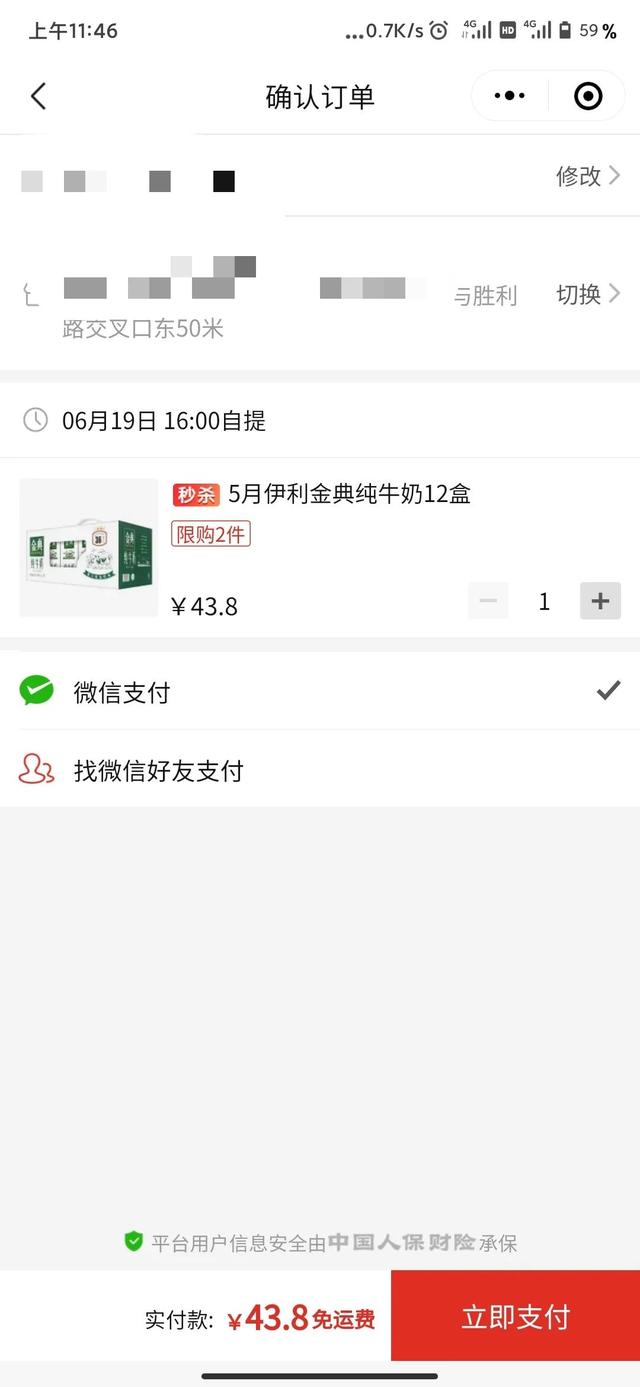Choose 找微信好友支付 payment option
This screenshot has width=640, height=1387.
320,770
